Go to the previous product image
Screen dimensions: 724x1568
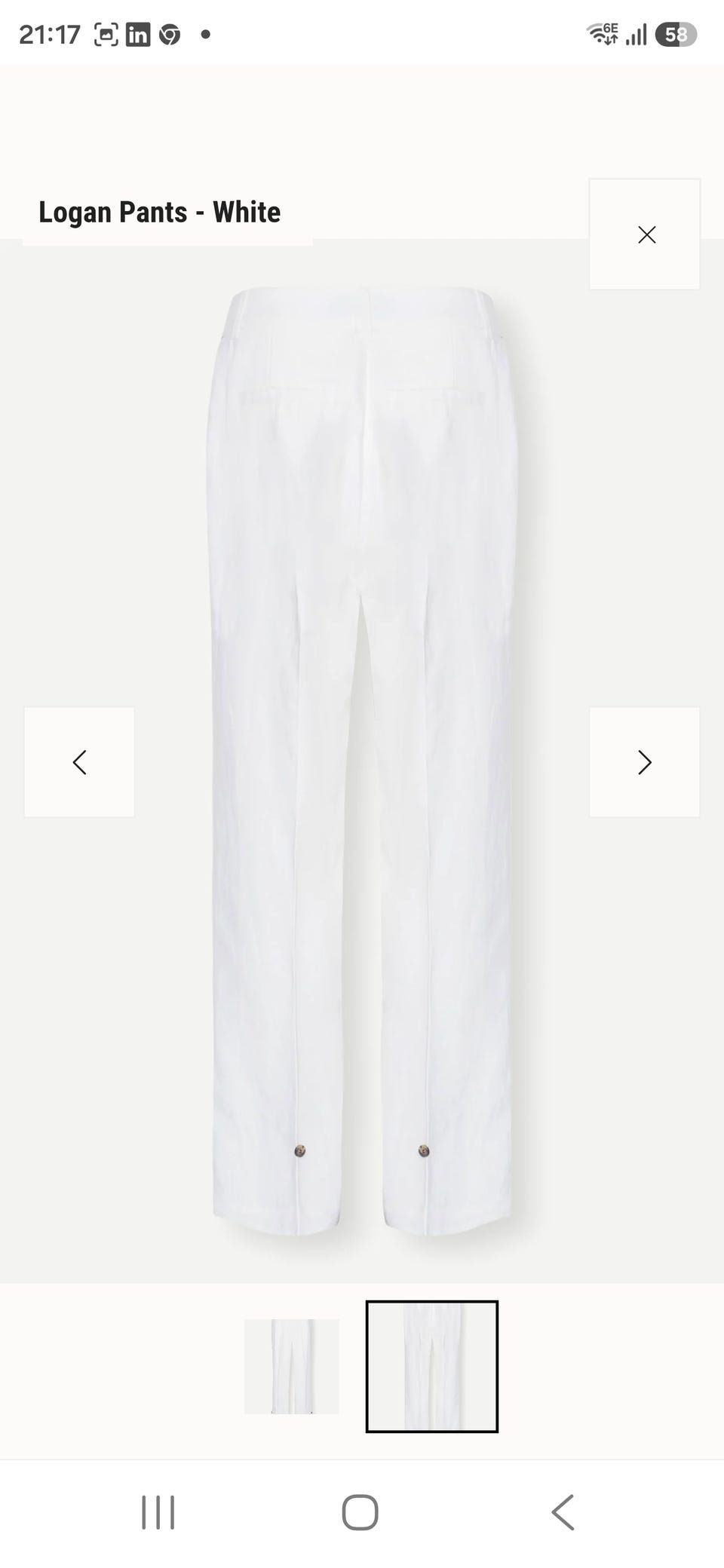pos(79,762)
